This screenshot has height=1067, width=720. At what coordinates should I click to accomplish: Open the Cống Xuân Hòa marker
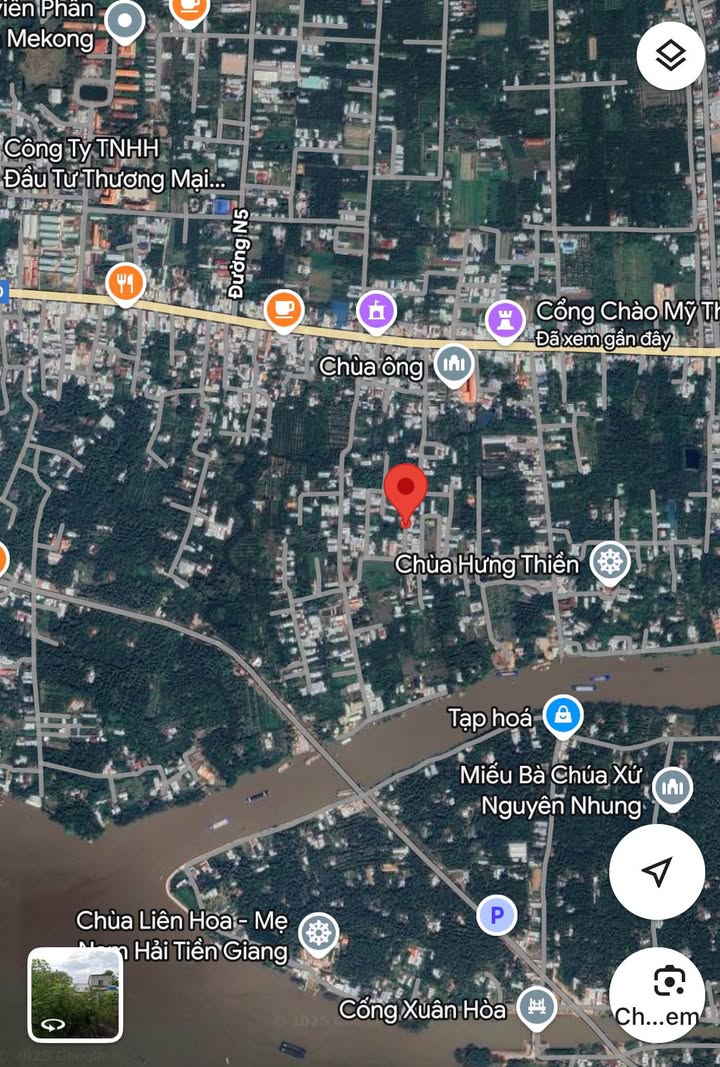pyautogui.click(x=537, y=1007)
